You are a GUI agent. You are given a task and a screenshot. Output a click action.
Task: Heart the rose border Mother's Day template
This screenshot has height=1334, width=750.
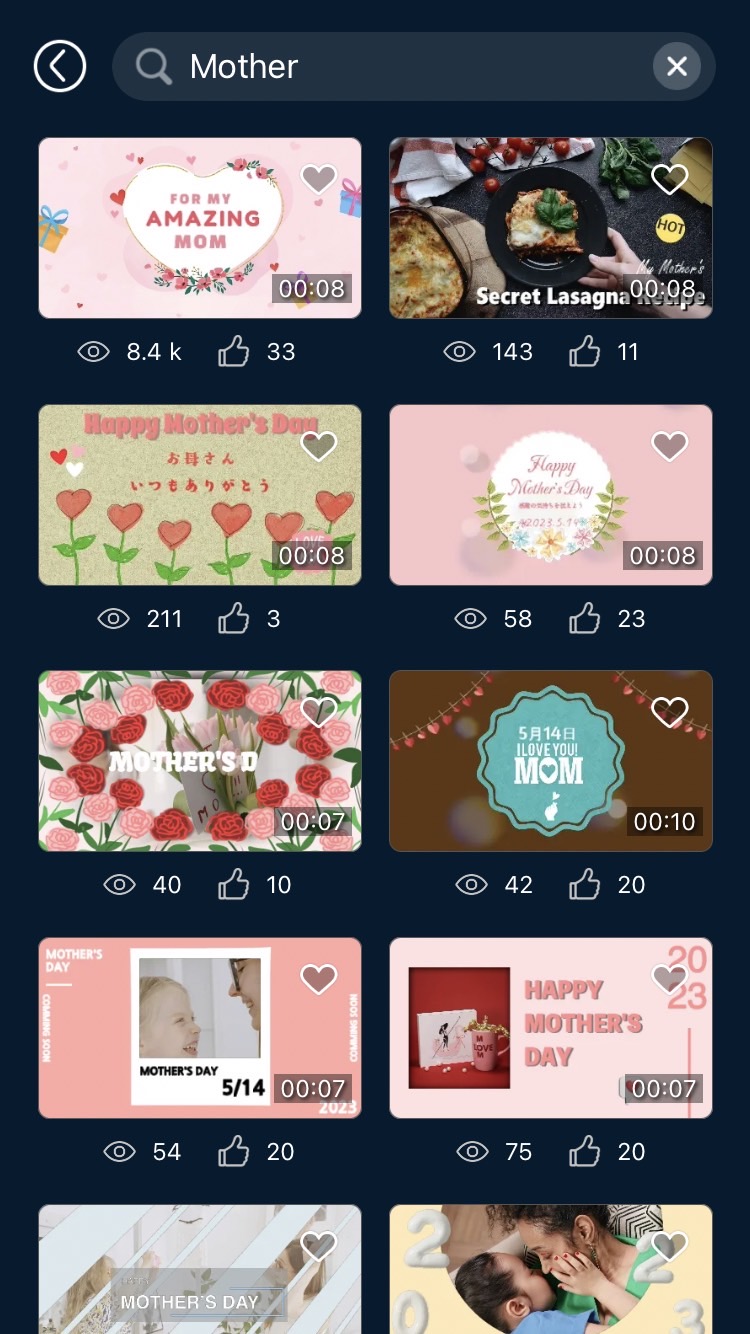click(319, 712)
